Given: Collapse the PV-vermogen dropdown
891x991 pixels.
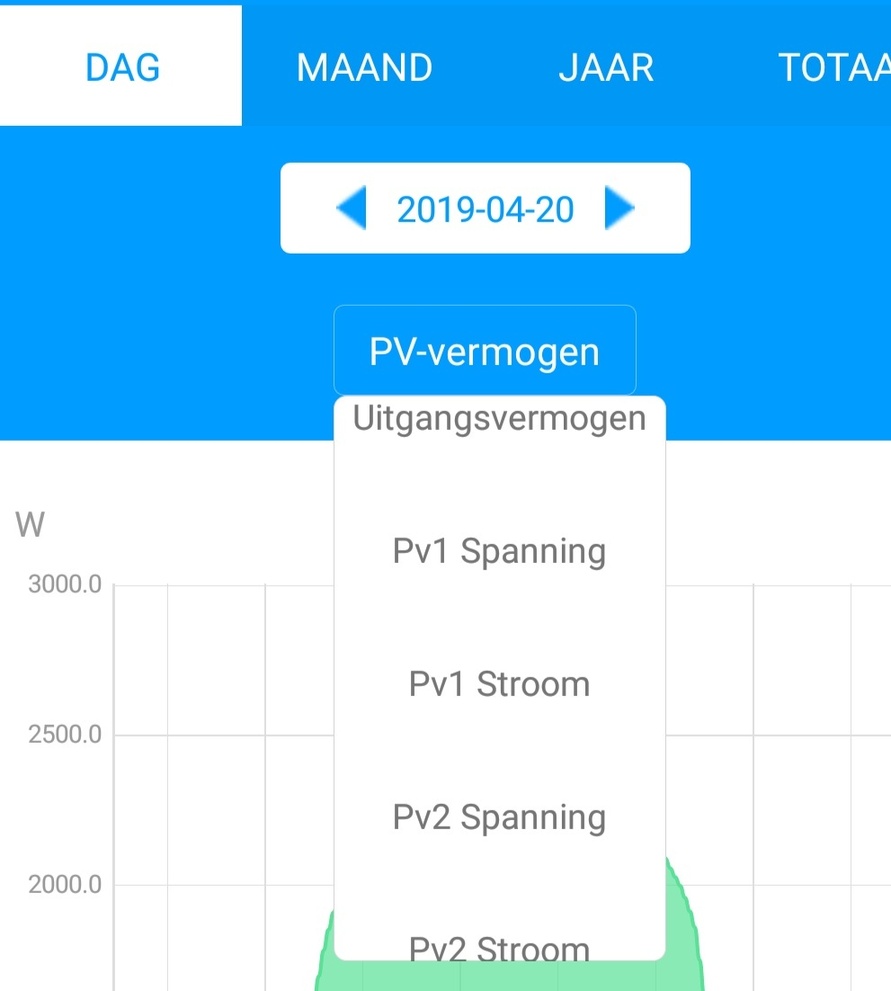Looking at the screenshot, I should [485, 351].
